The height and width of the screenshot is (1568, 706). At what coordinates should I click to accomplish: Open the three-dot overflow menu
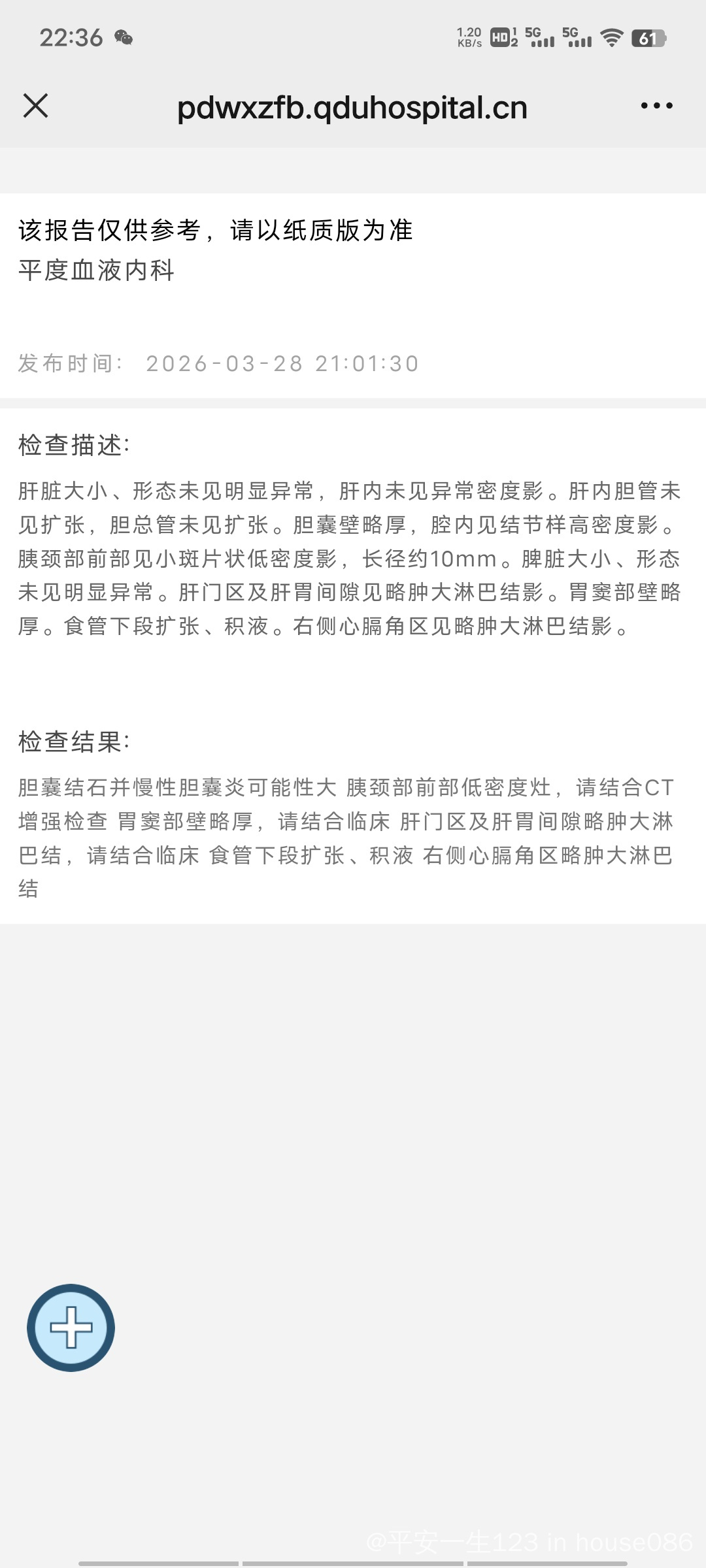click(656, 106)
